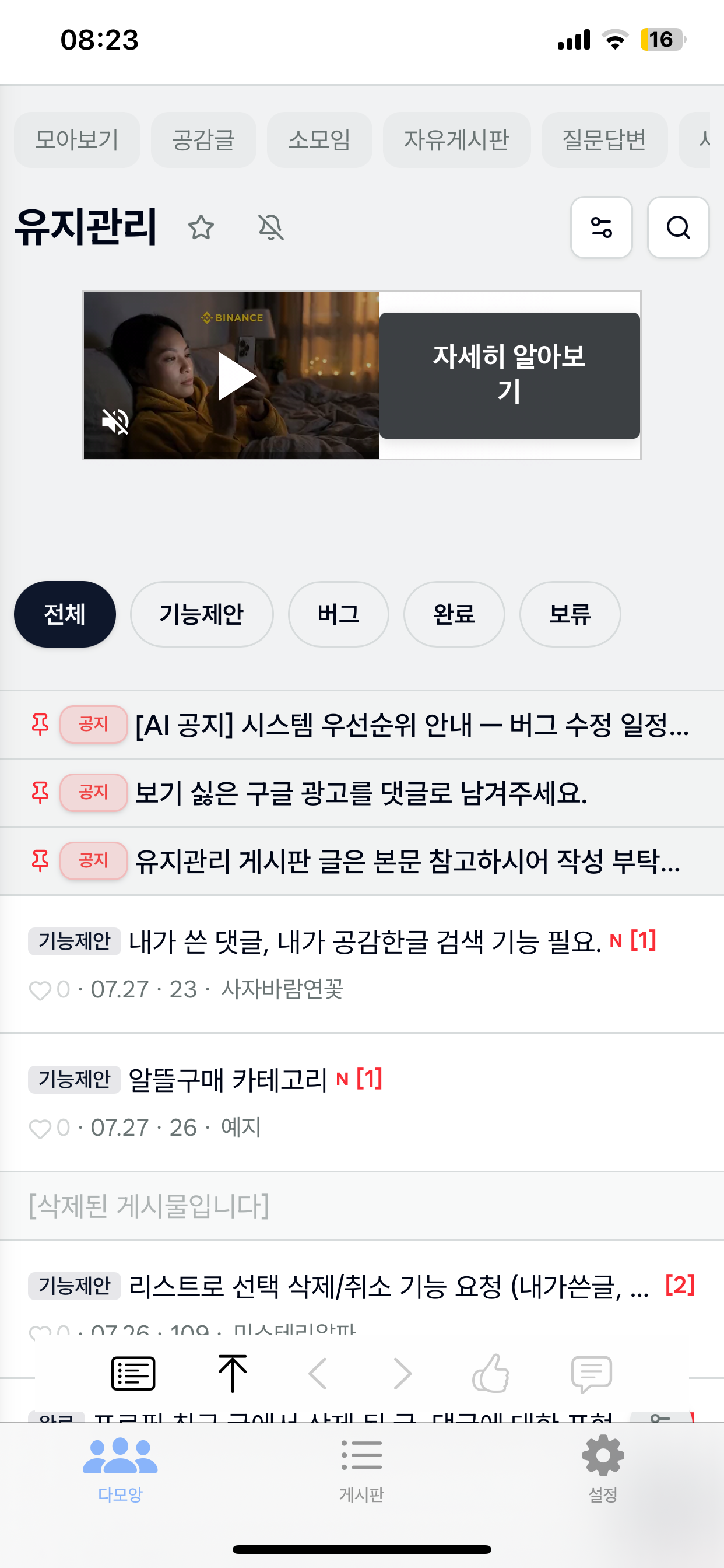Open the filter settings icon
The image size is (724, 1568).
(601, 228)
